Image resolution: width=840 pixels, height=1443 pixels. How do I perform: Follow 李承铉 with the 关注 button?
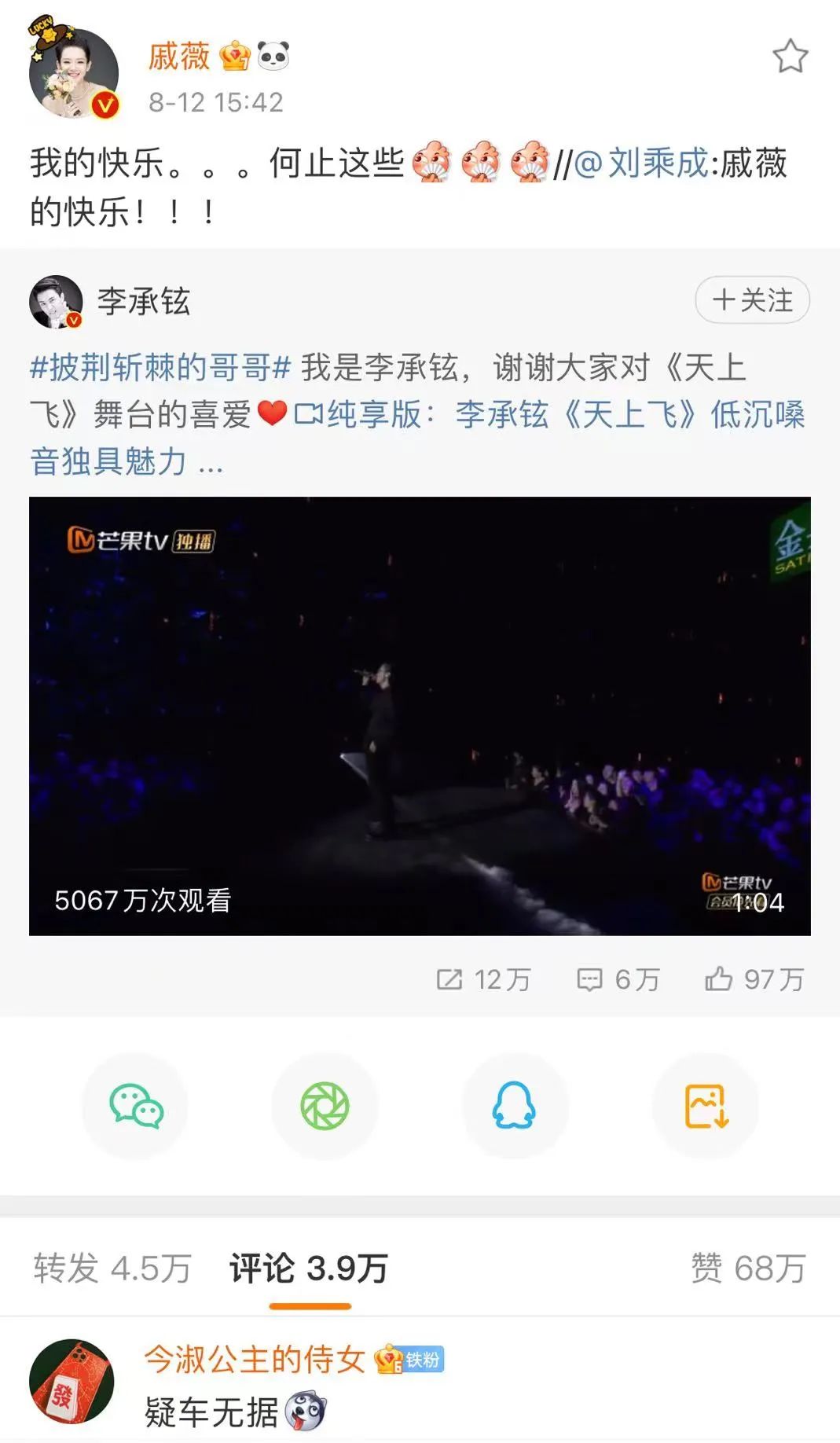point(752,300)
